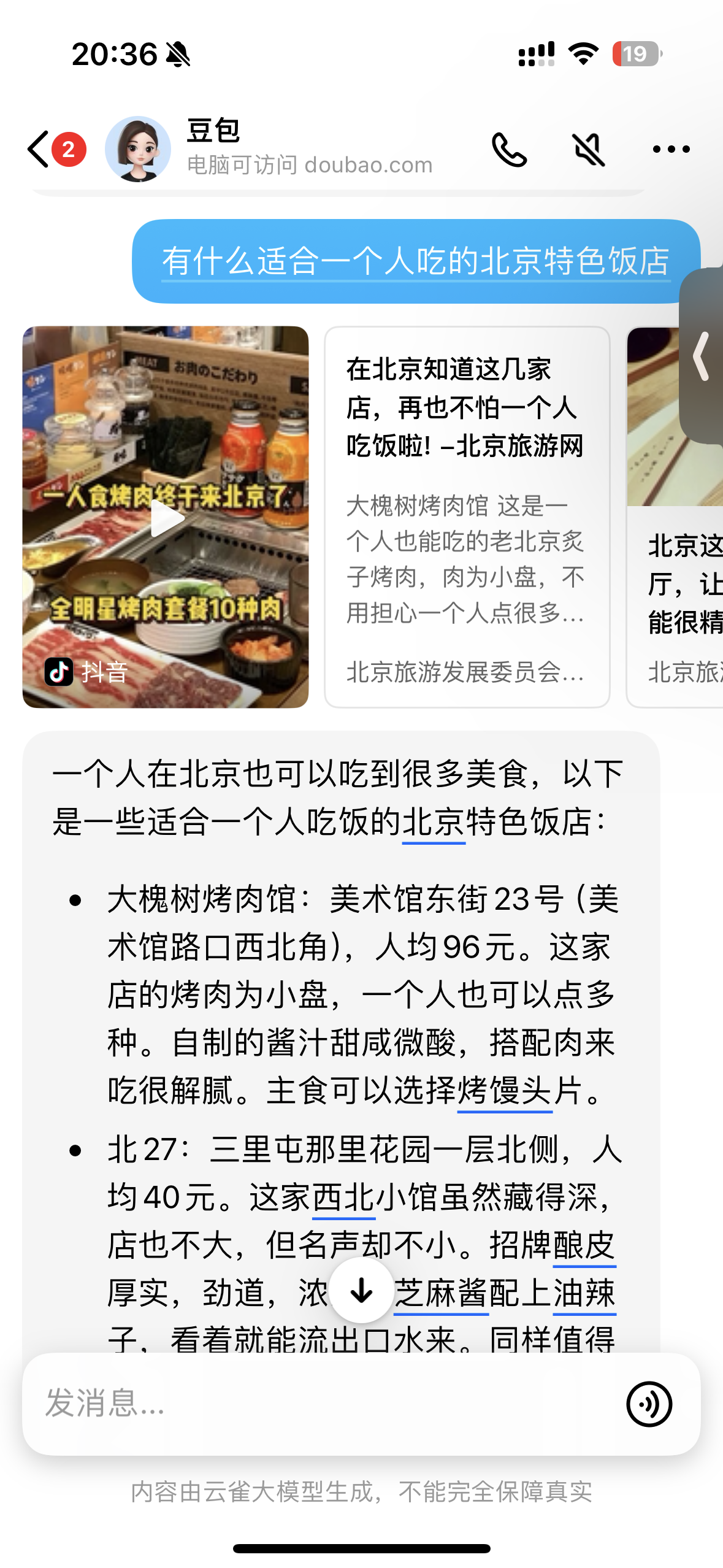The image size is (723, 1568).
Task: Open the underlined 西北 link
Action: point(343,1197)
